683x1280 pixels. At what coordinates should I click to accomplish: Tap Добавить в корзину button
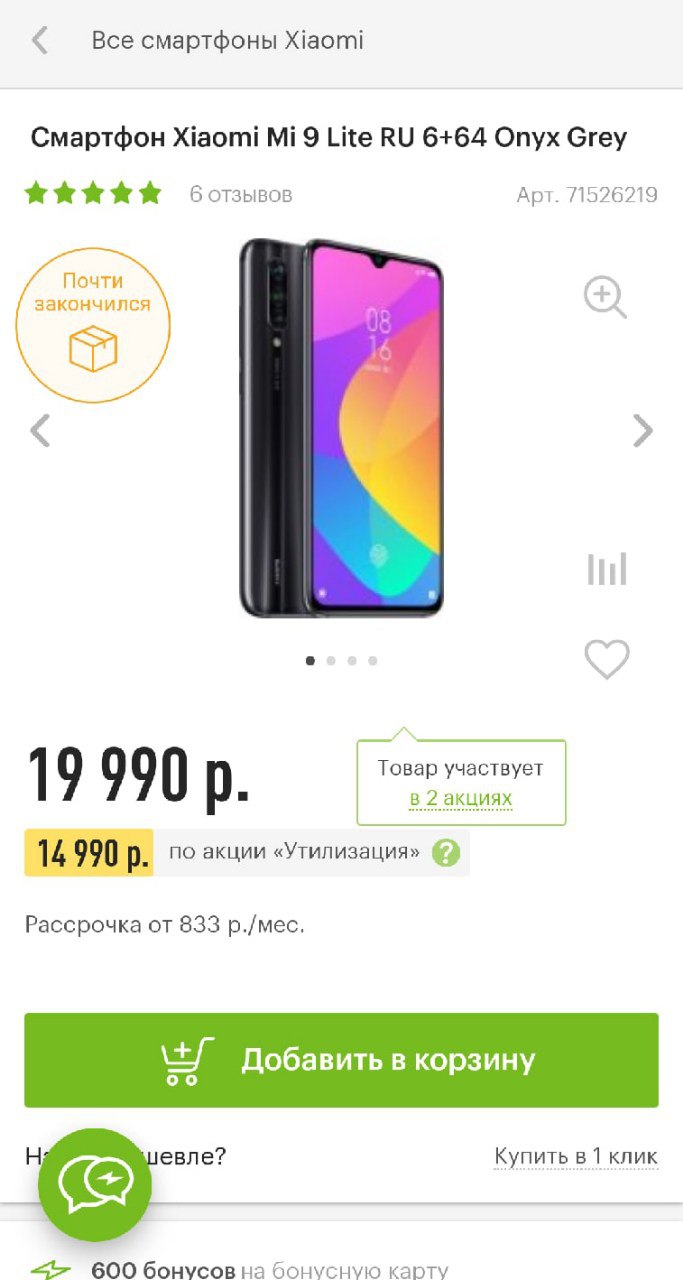341,1060
